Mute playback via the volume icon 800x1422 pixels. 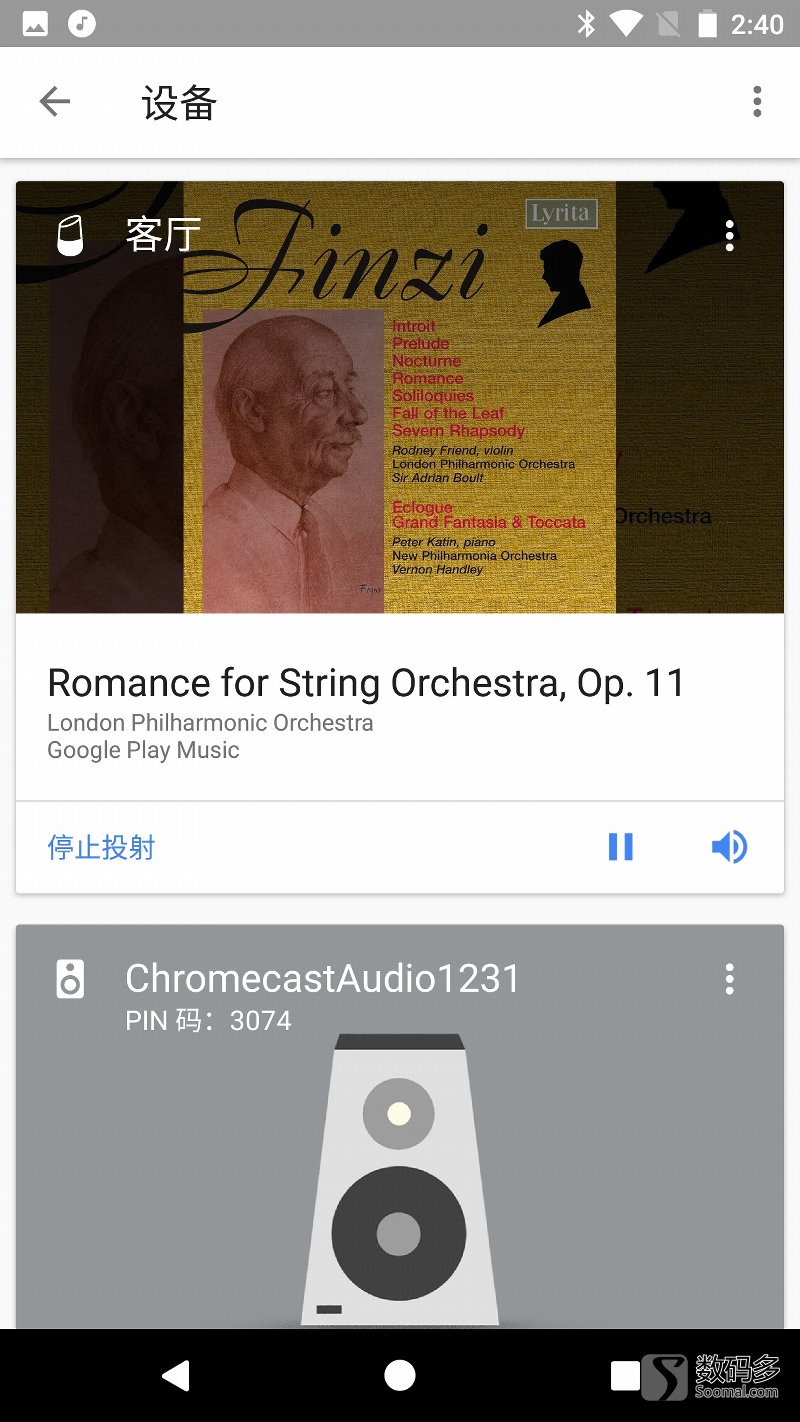(729, 846)
